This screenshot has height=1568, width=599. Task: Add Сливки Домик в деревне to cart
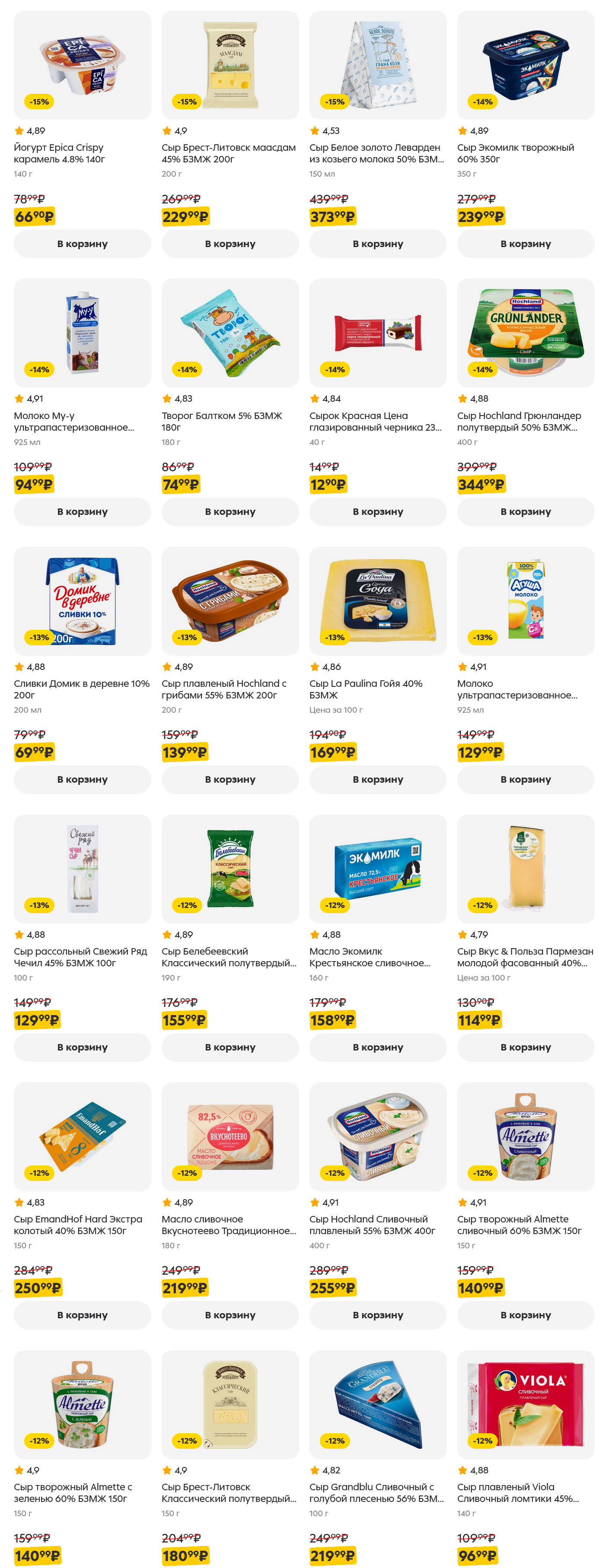tap(82, 779)
